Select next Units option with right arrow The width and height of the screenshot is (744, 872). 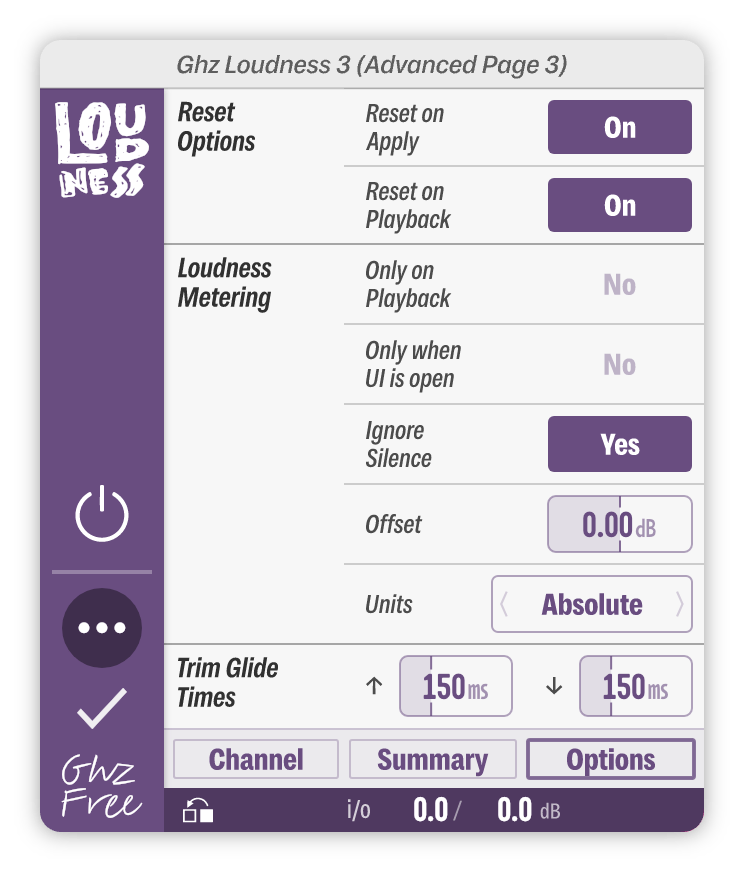click(x=680, y=605)
